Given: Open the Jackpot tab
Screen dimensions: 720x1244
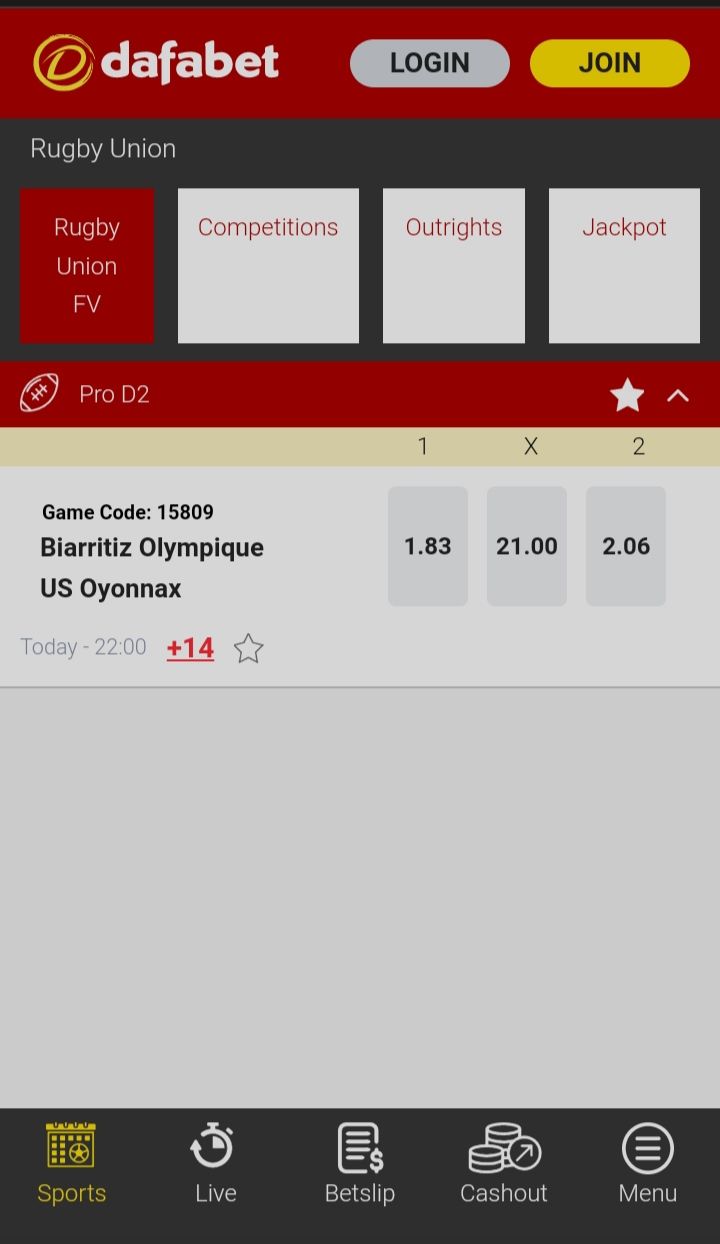Looking at the screenshot, I should click(624, 266).
